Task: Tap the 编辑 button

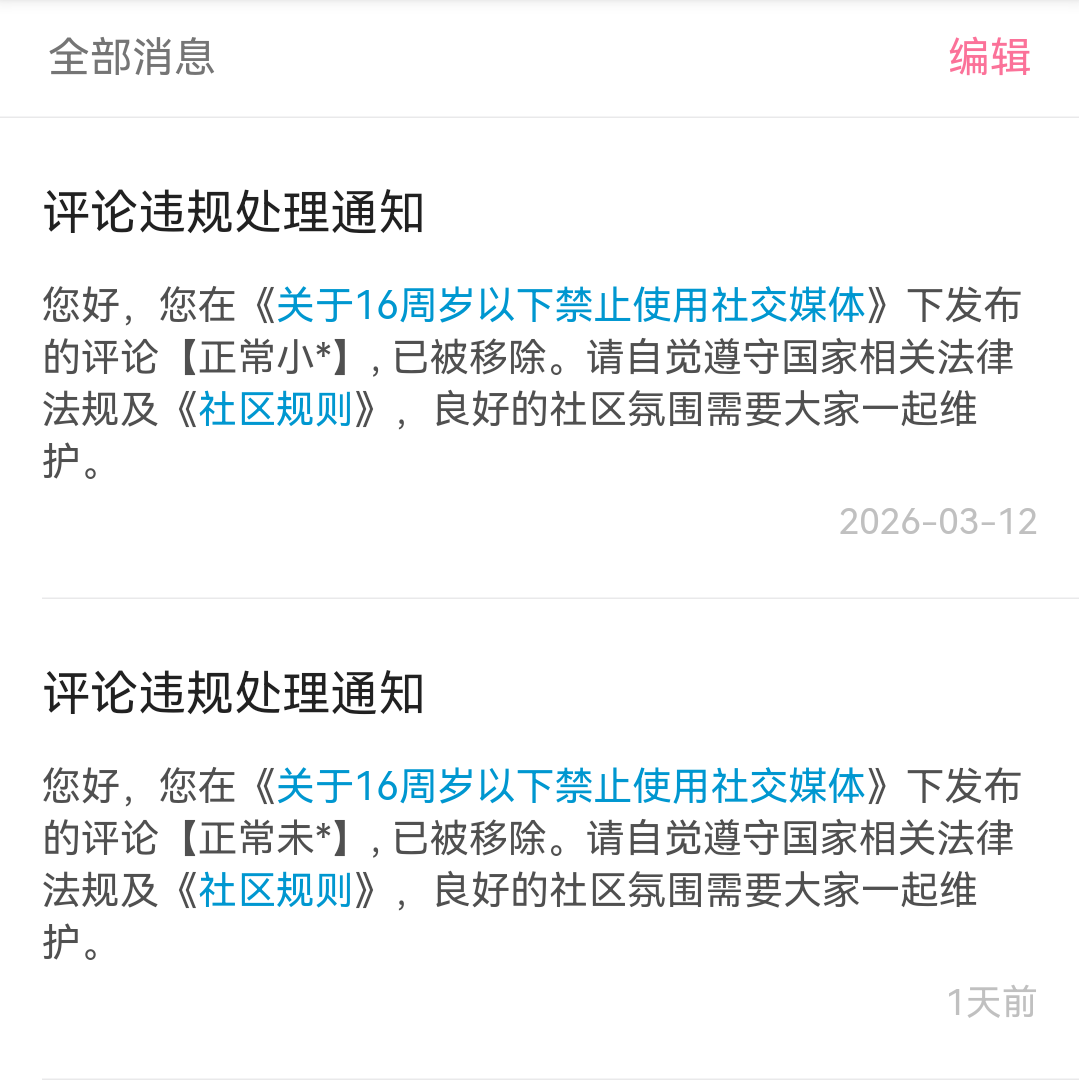Action: [x=989, y=57]
